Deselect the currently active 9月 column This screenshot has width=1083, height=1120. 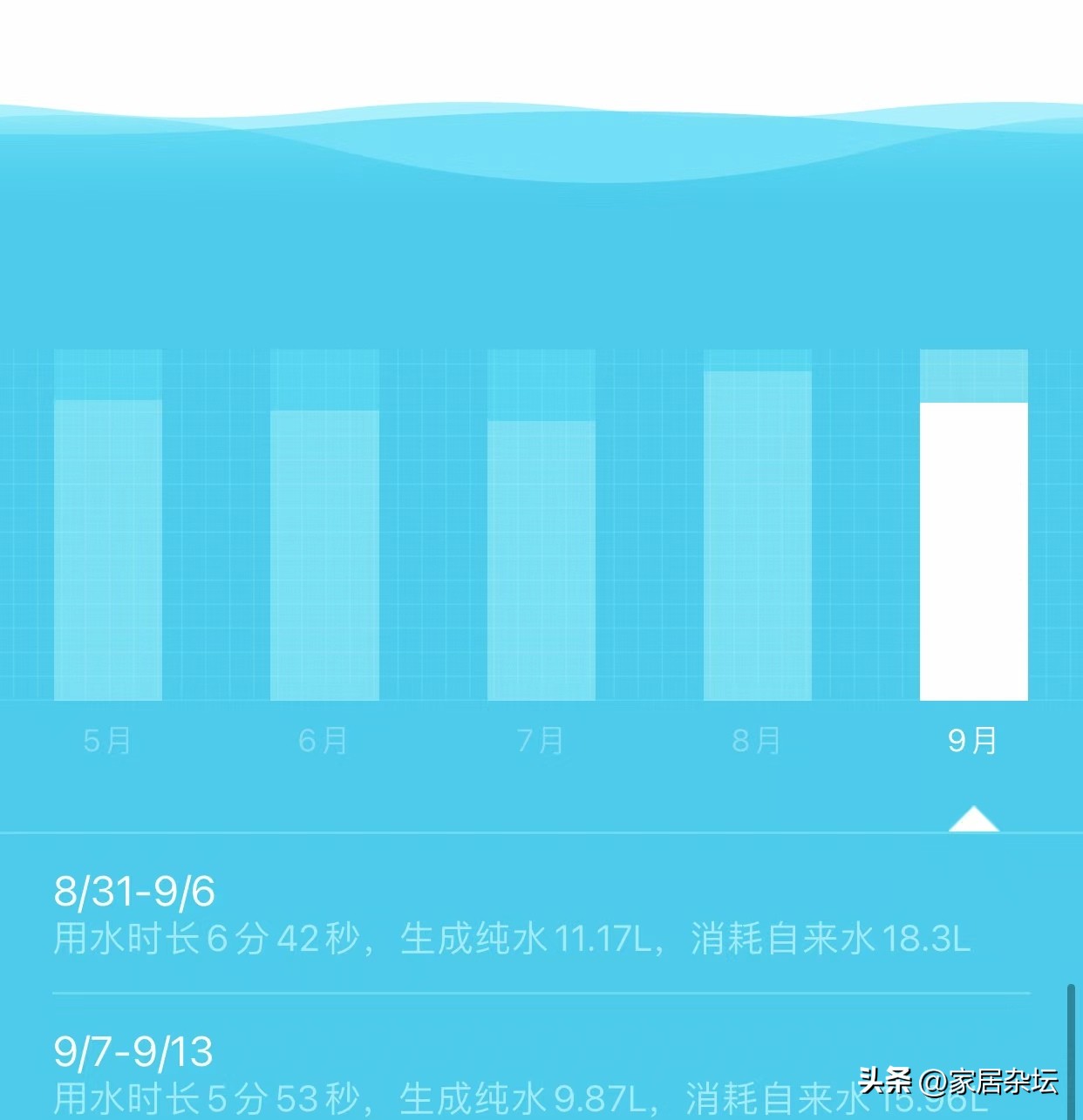pos(975,549)
